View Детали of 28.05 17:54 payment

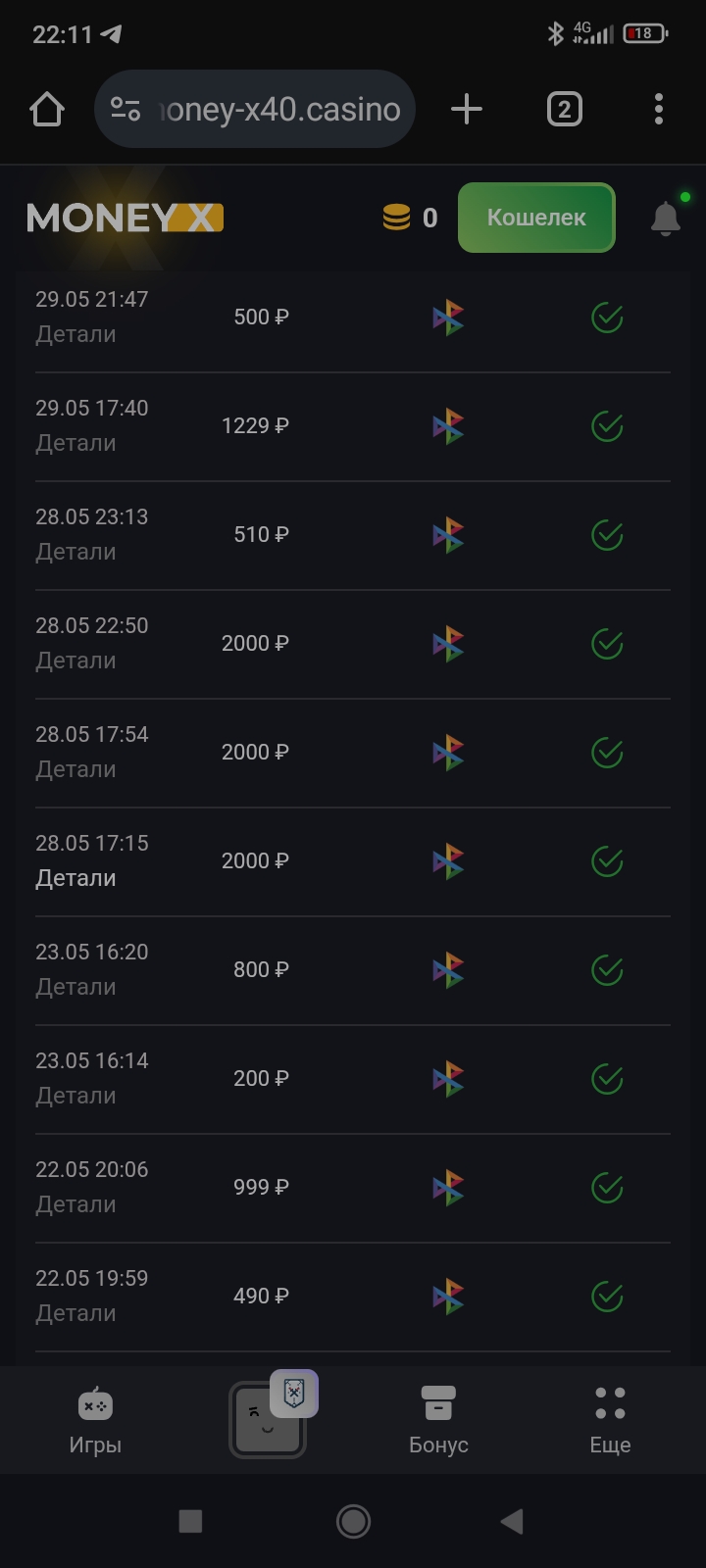(x=76, y=769)
